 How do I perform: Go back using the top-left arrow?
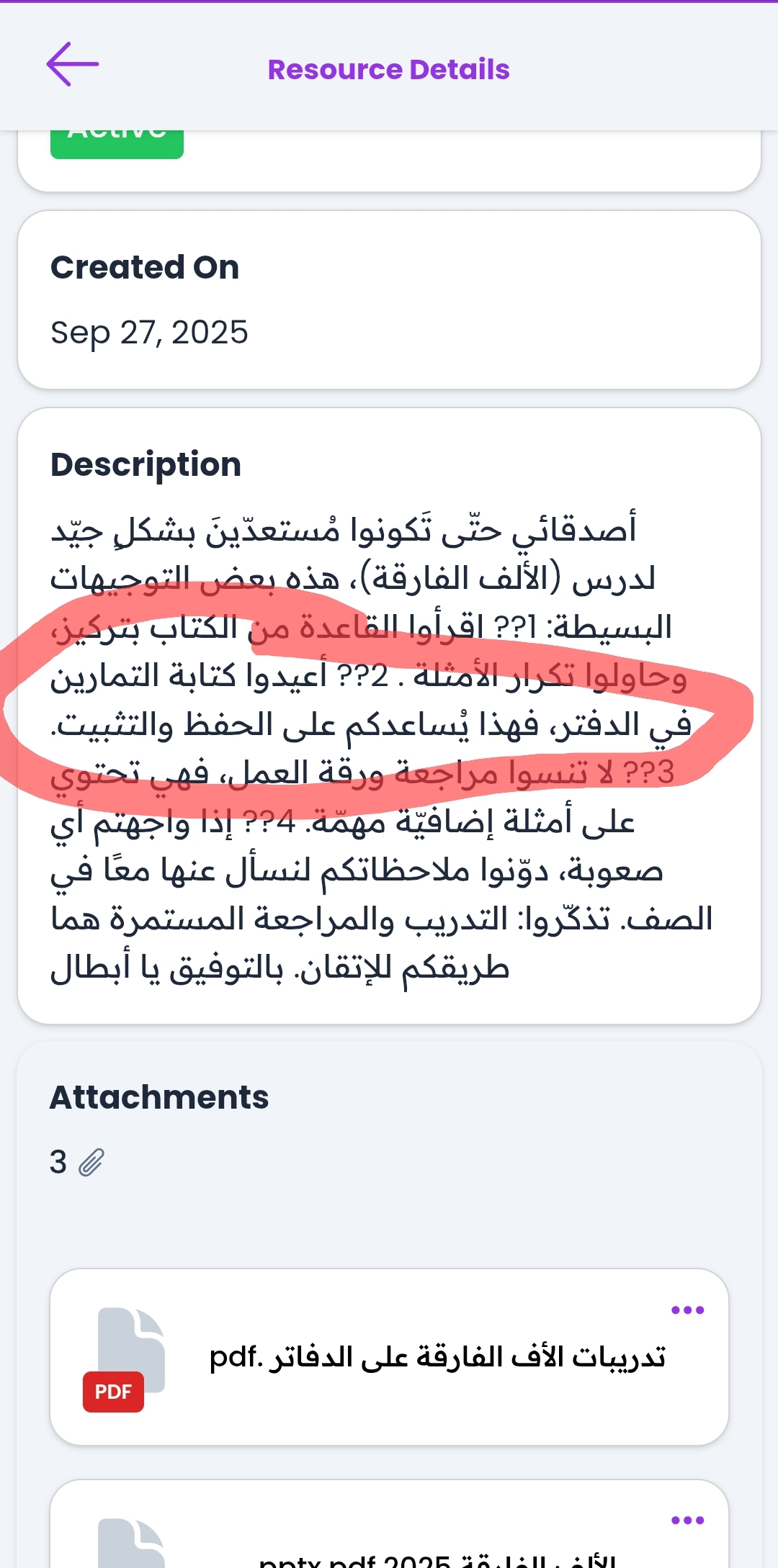point(72,65)
